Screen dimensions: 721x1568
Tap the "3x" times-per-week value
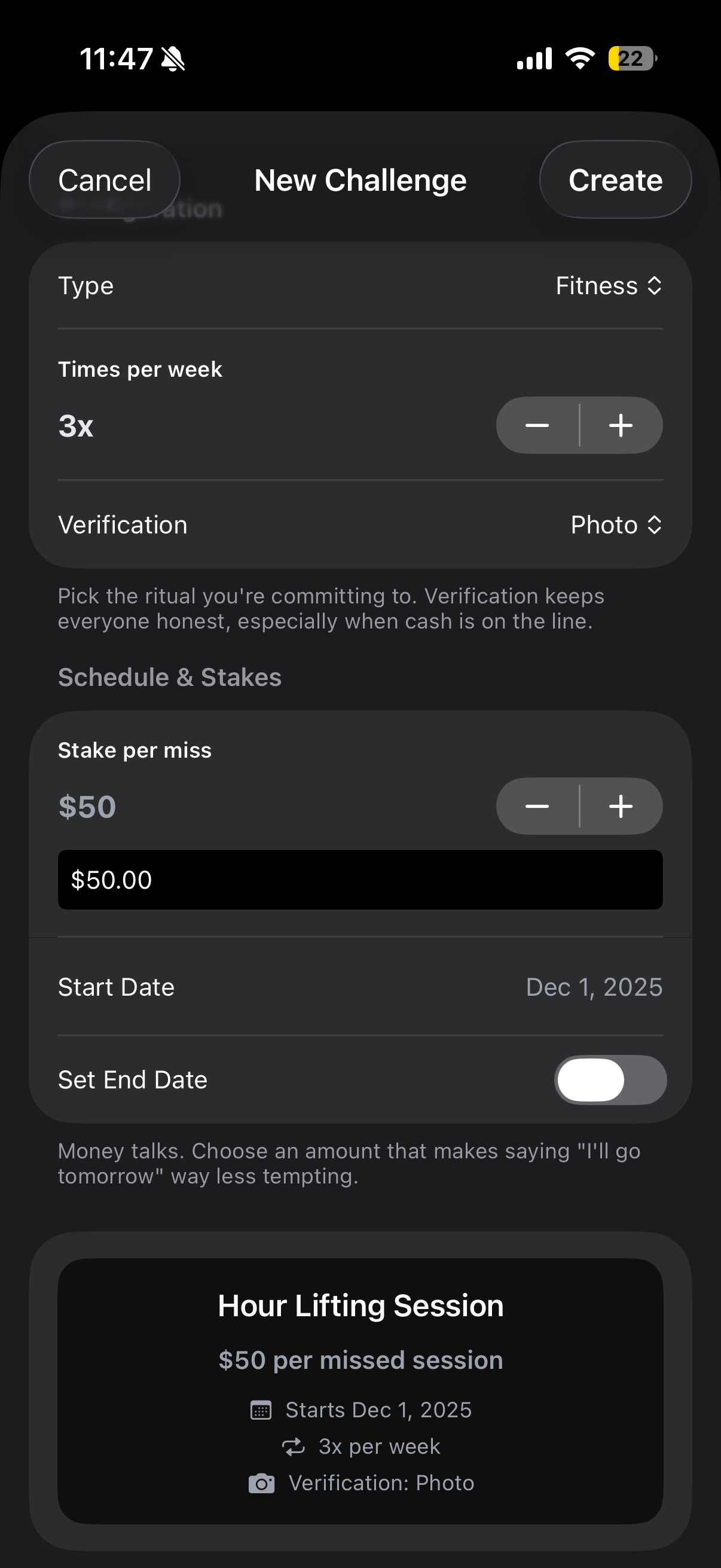click(75, 425)
